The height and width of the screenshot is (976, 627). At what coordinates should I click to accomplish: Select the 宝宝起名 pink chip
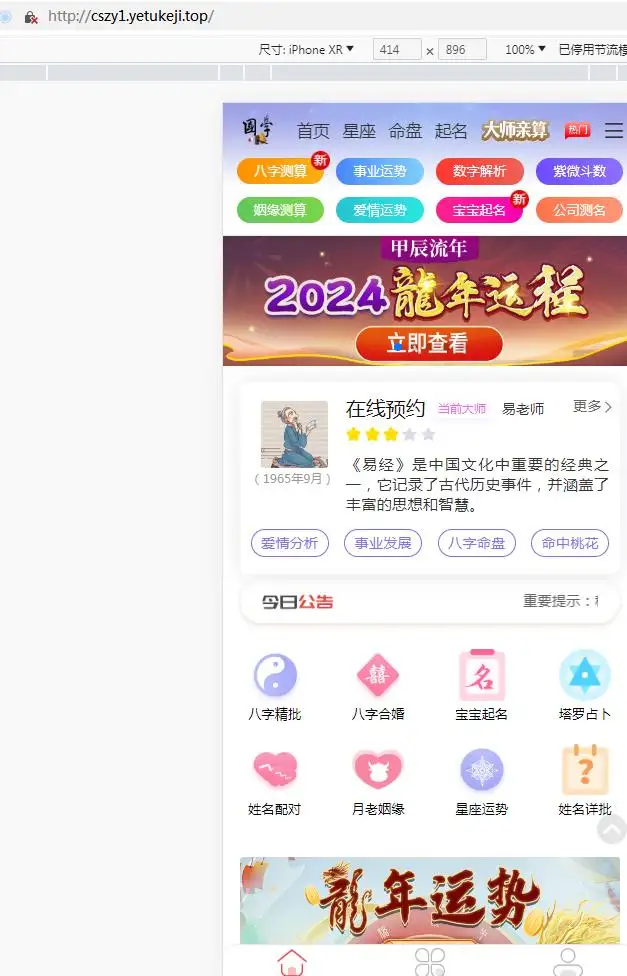point(479,210)
